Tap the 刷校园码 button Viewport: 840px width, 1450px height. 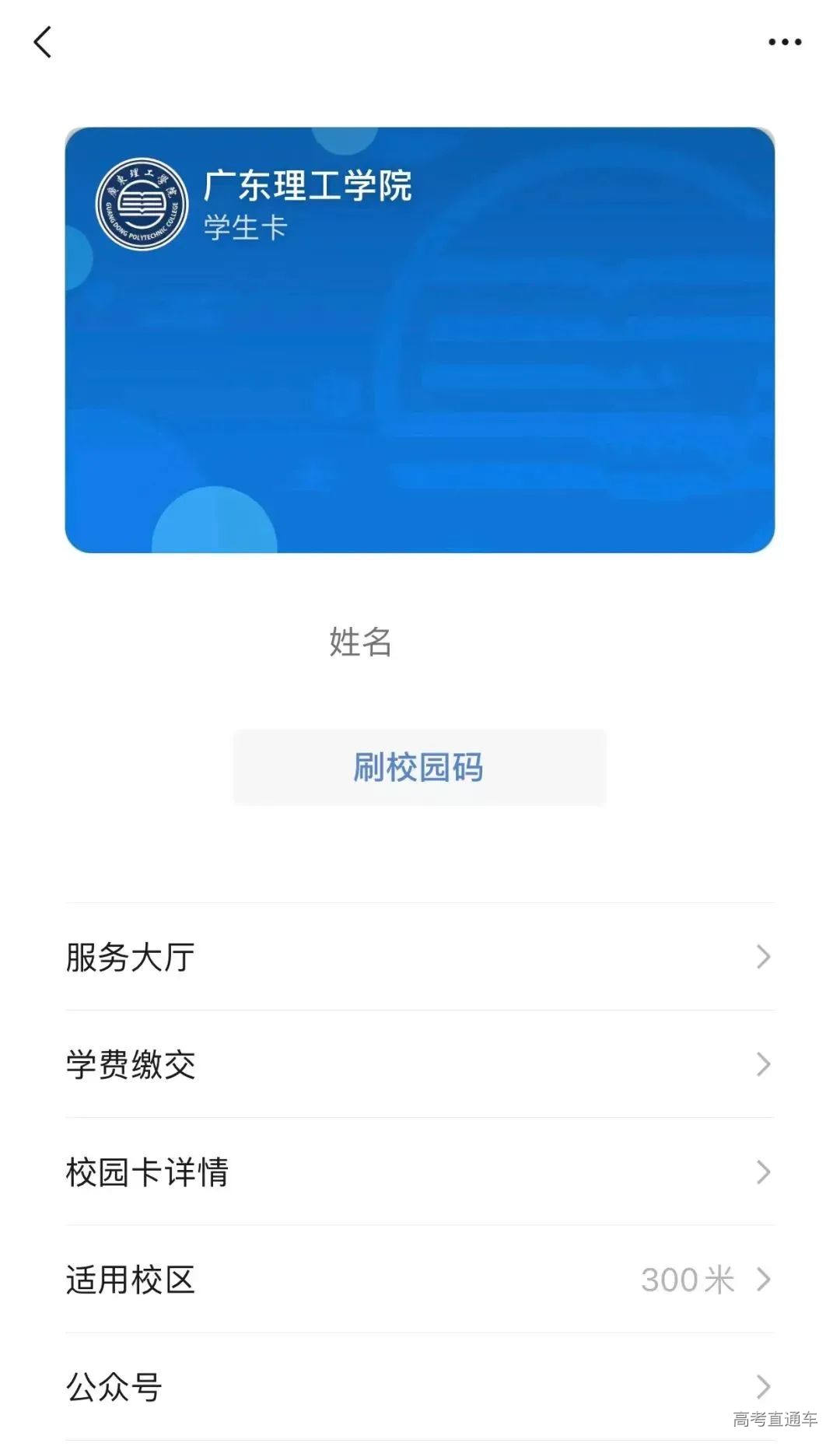419,768
